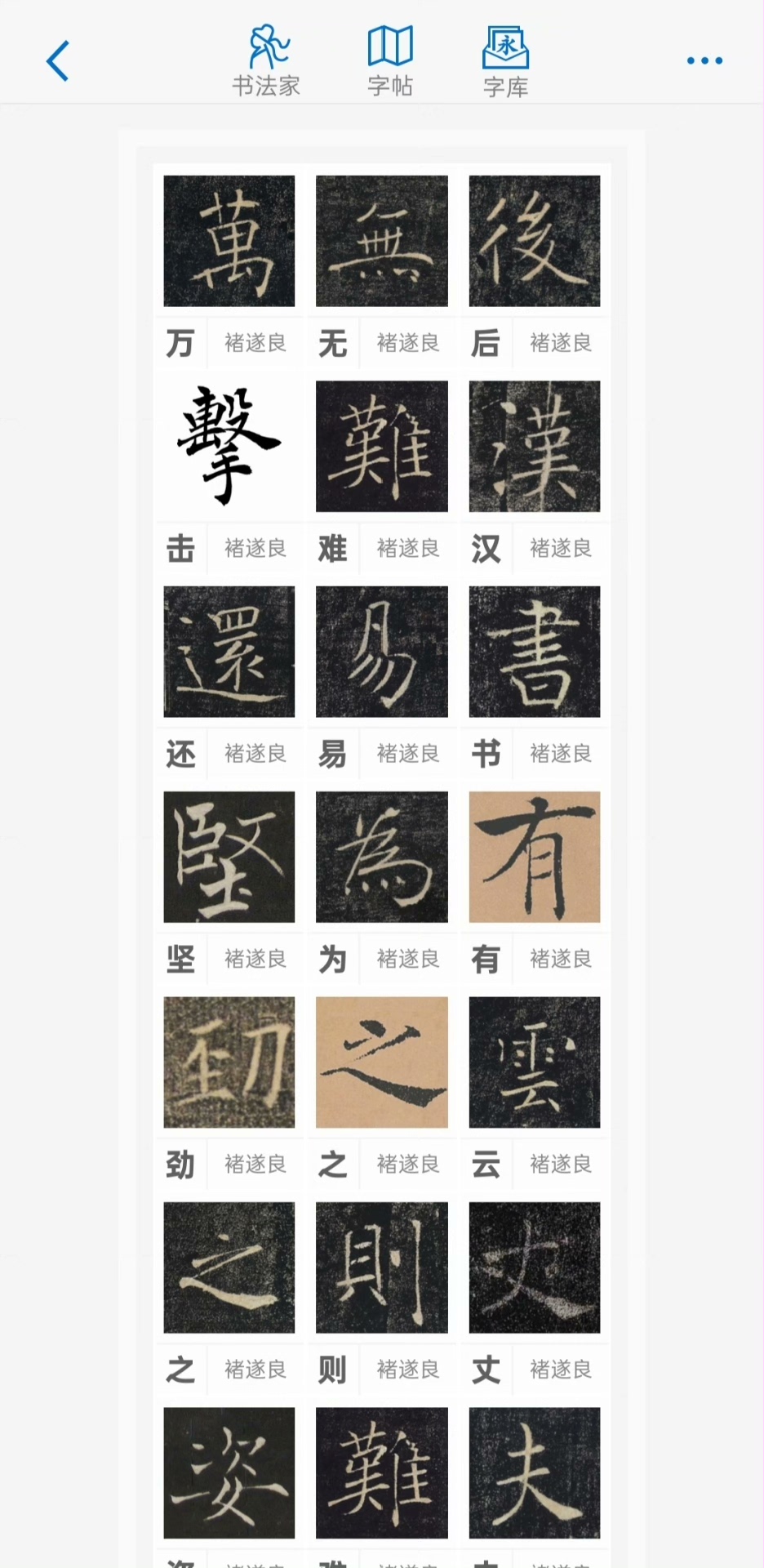Tap the 汉 character tile
This screenshot has width=764, height=1568.
pyautogui.click(x=535, y=446)
